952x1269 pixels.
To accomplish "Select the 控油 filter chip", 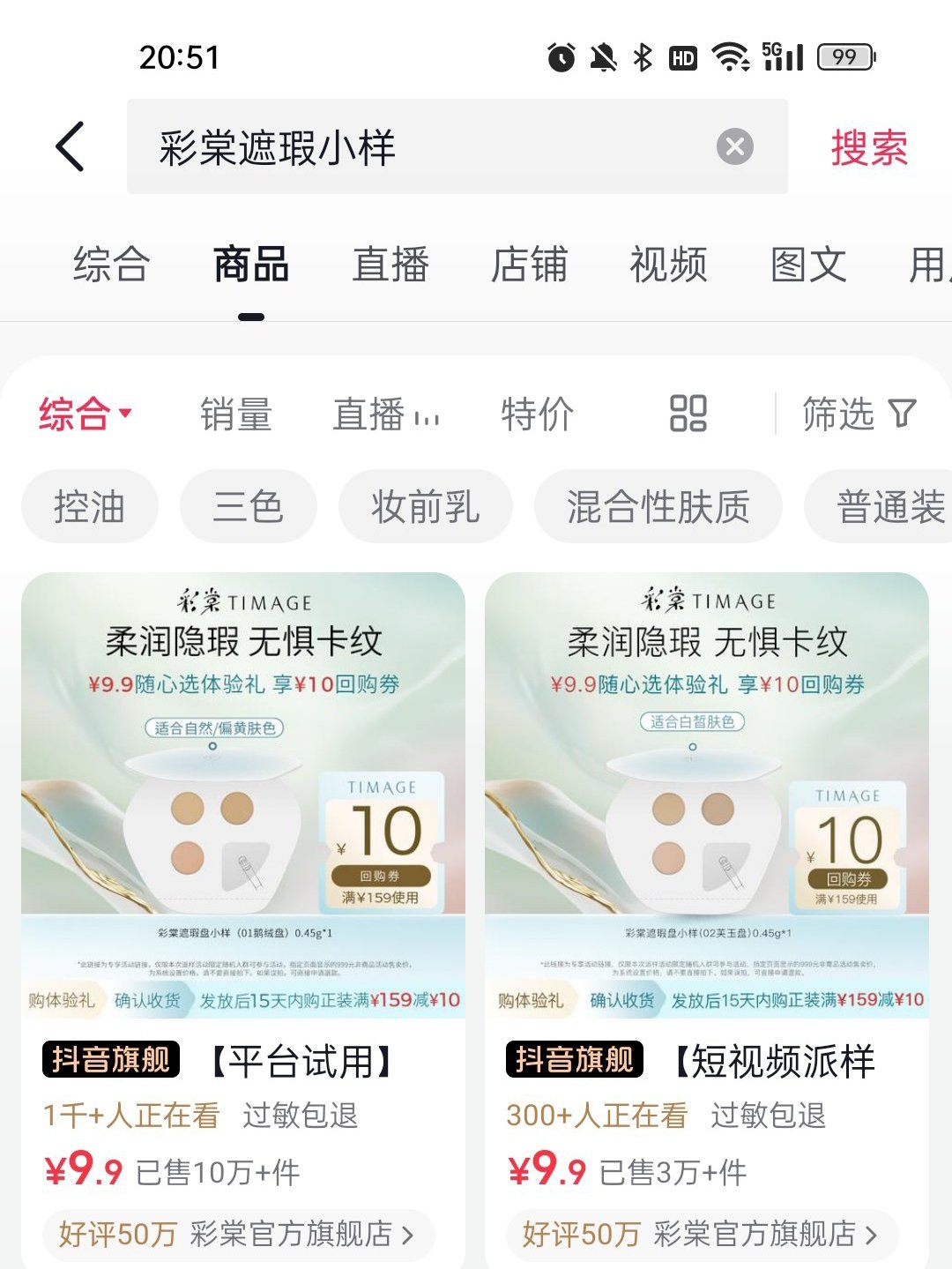I will click(89, 507).
